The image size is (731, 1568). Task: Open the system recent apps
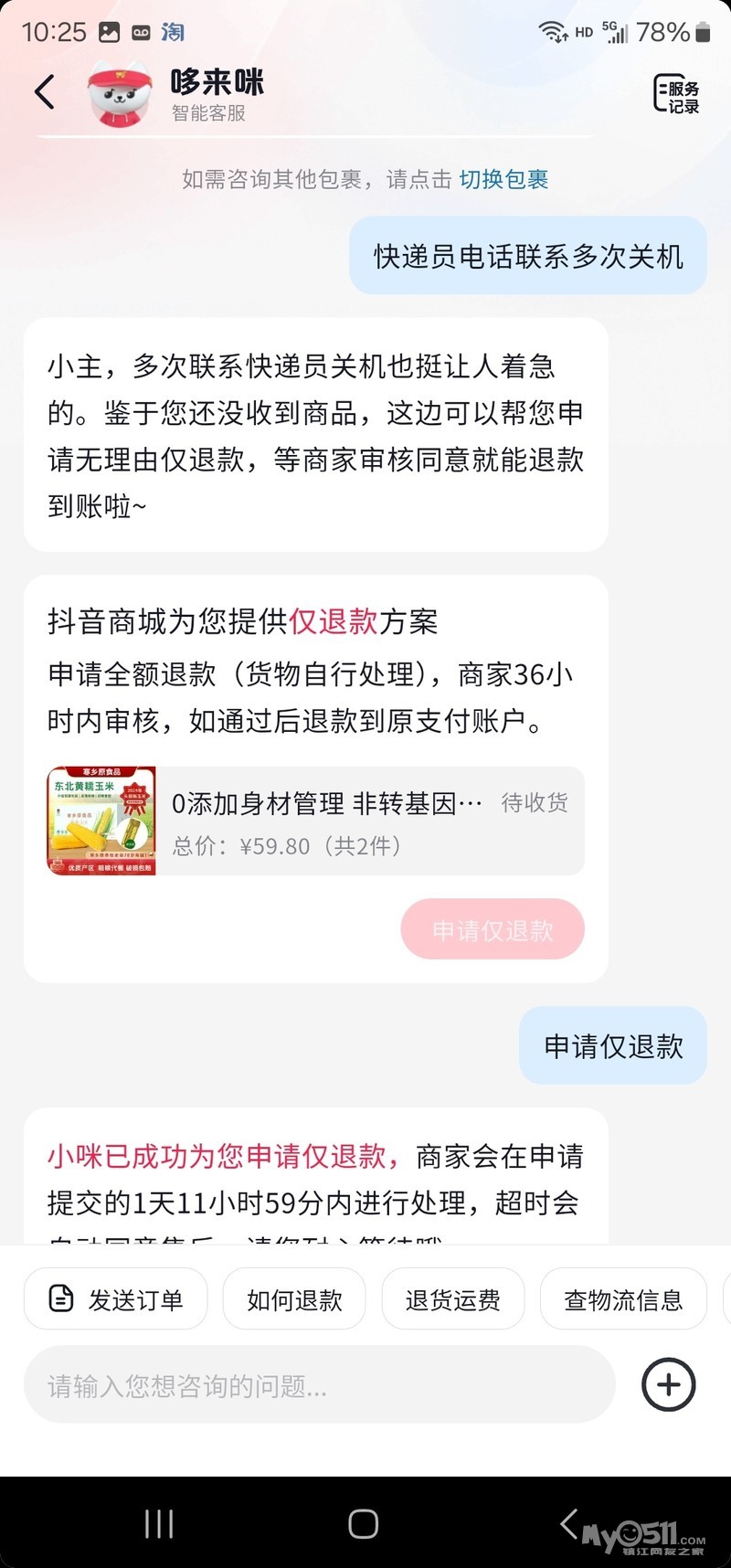[159, 1523]
